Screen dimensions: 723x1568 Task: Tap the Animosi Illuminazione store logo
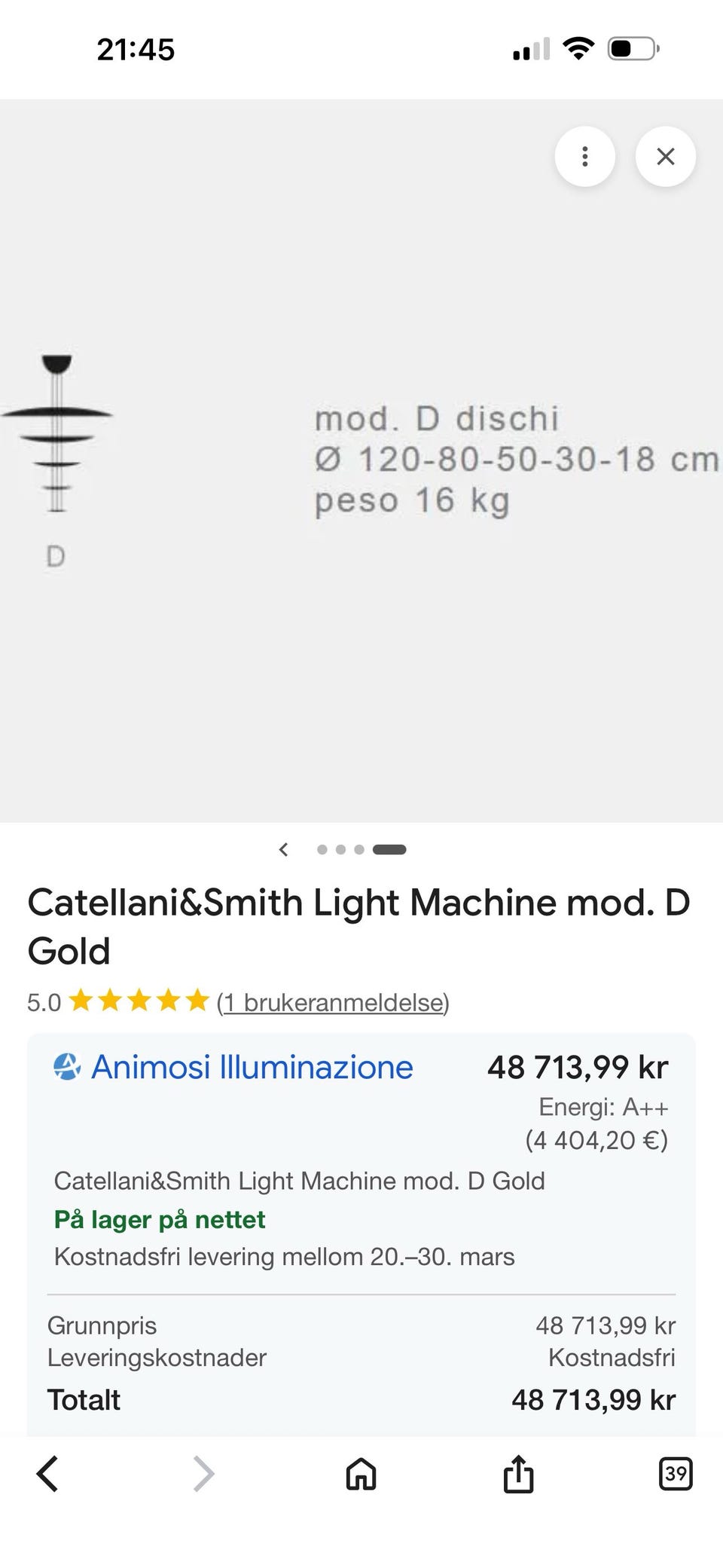coord(68,1067)
